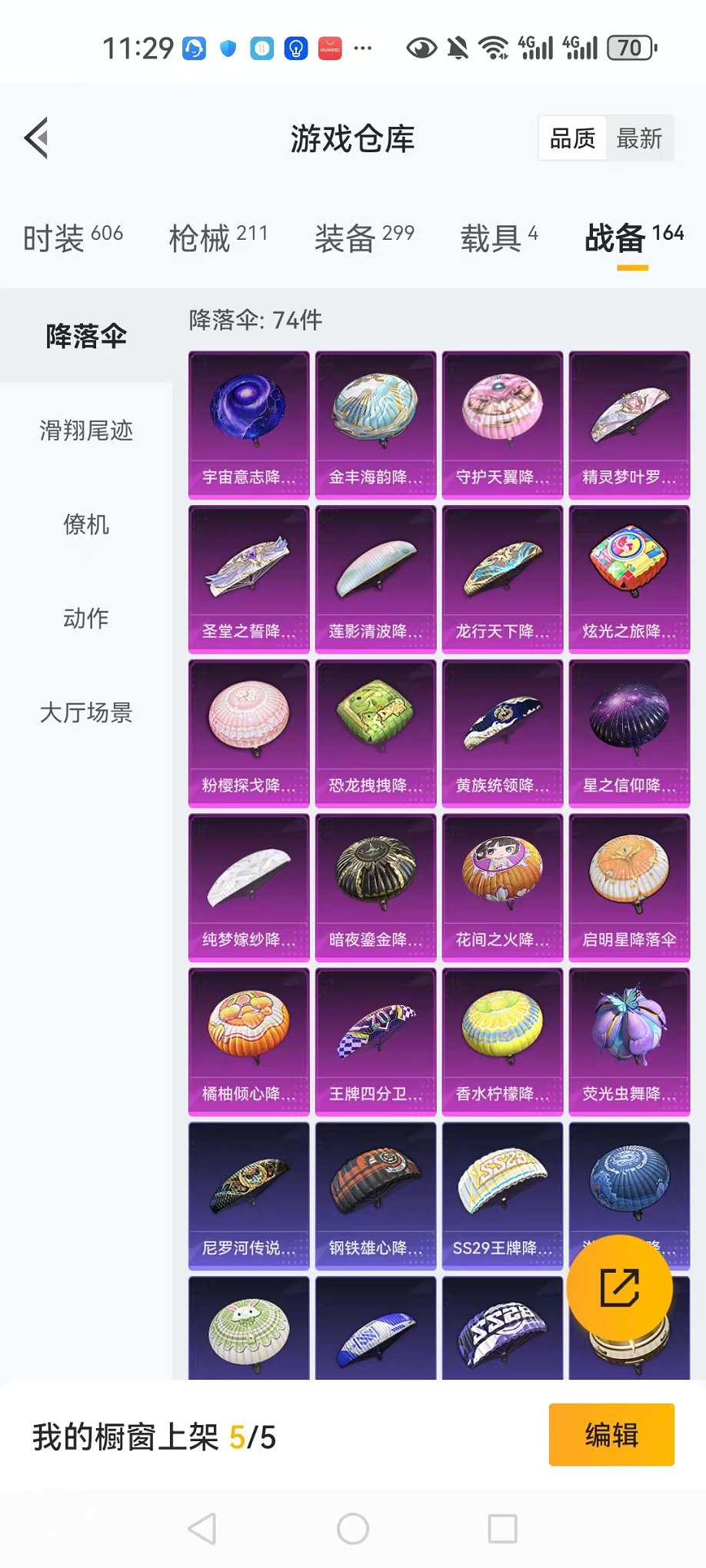Open the 钢铁雄心 parachute item
The image size is (706, 1568).
tap(375, 1195)
